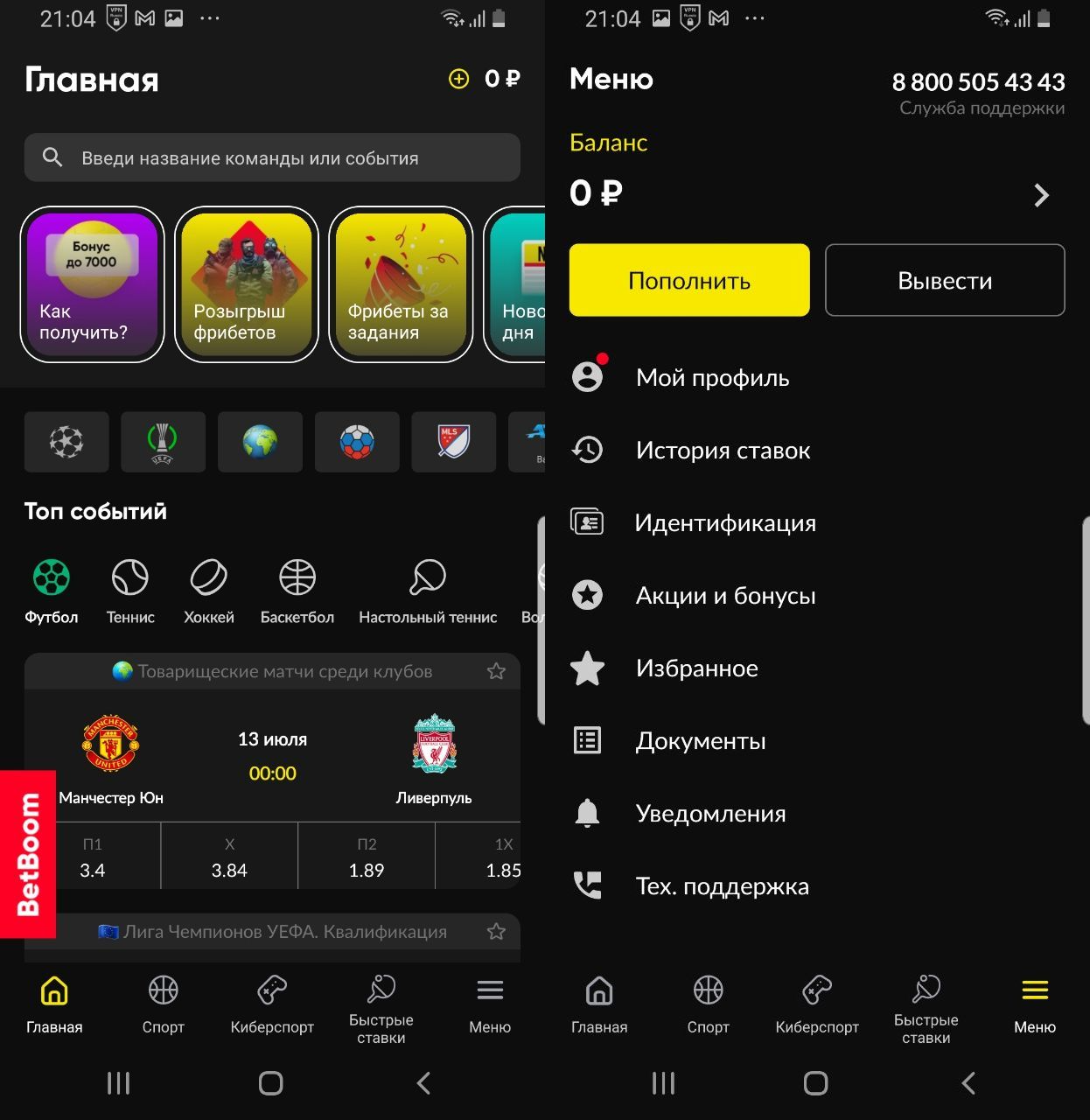Tap the Вывести withdraw button
Viewport: 1090px width, 1120px height.
pos(945,281)
